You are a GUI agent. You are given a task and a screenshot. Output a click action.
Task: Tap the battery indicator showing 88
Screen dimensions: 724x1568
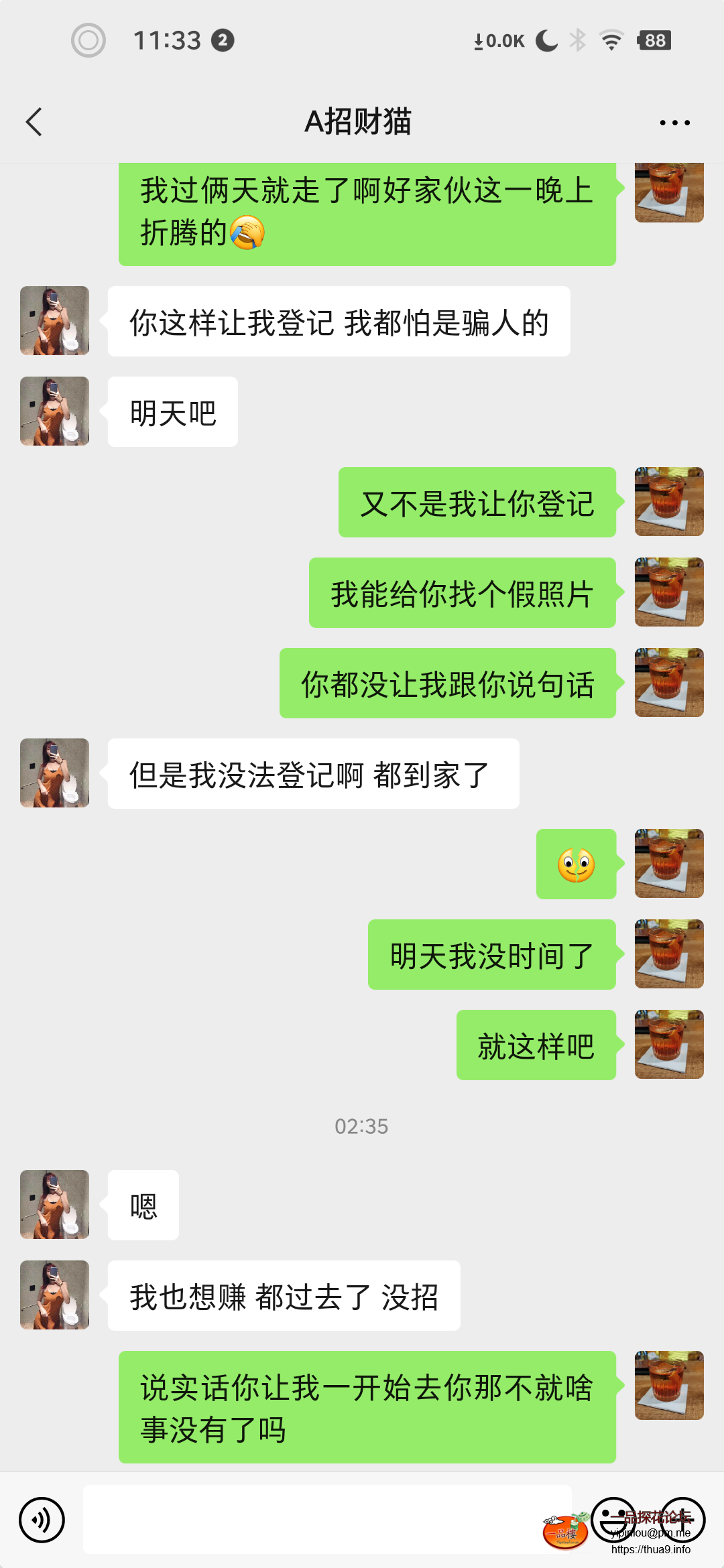(654, 40)
